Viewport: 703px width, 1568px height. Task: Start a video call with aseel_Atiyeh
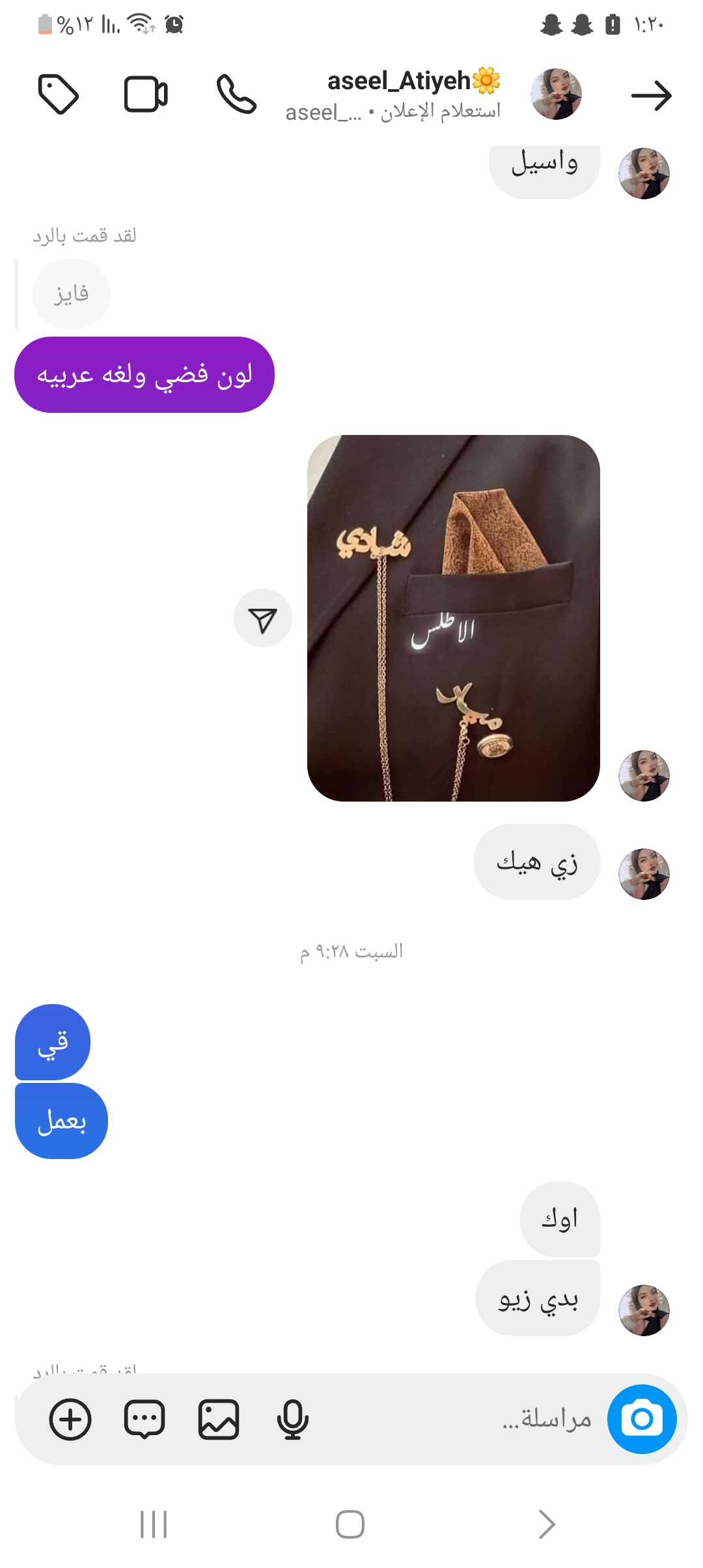[x=146, y=94]
